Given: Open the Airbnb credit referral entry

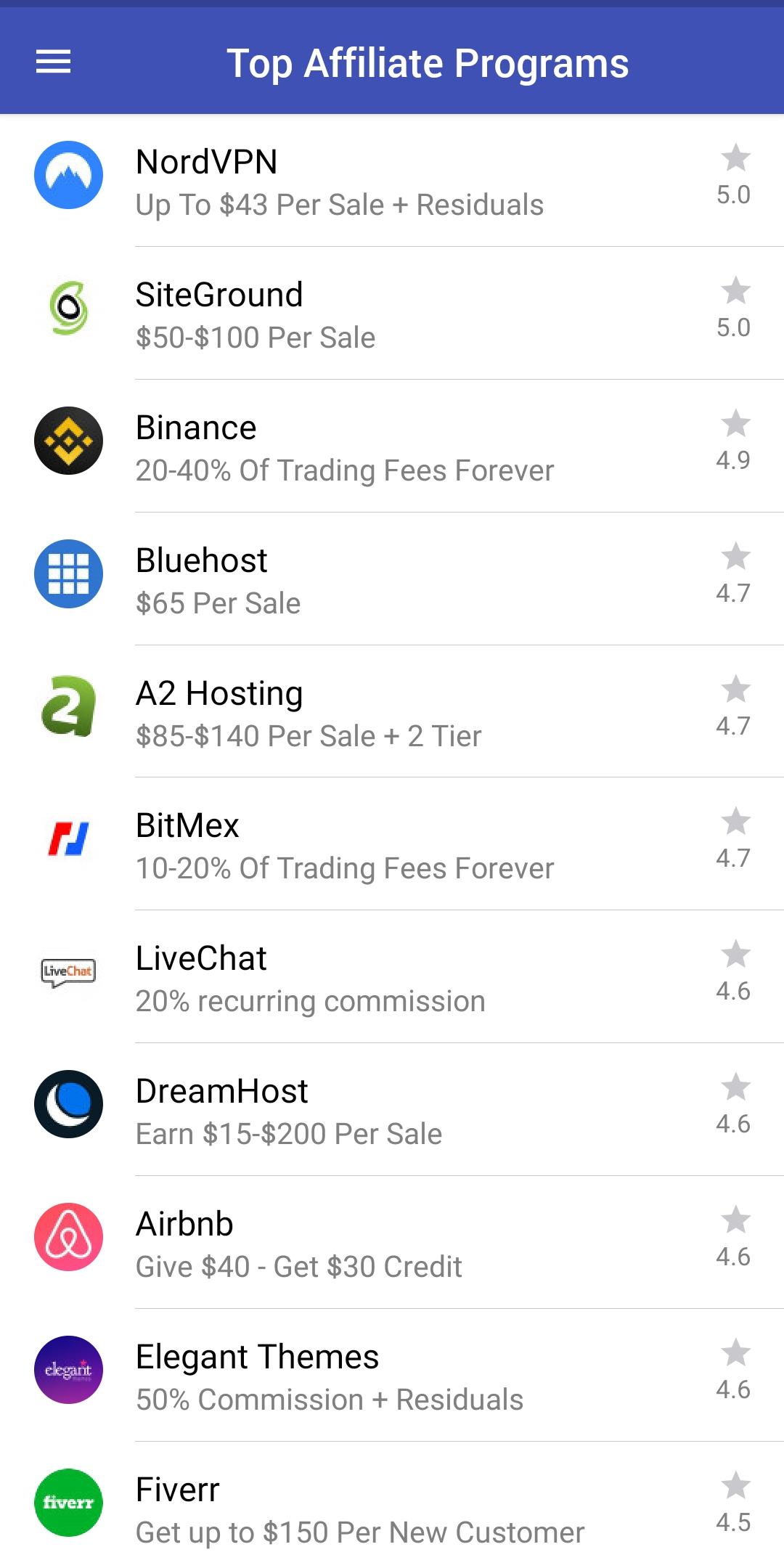Looking at the screenshot, I should pos(392,1243).
